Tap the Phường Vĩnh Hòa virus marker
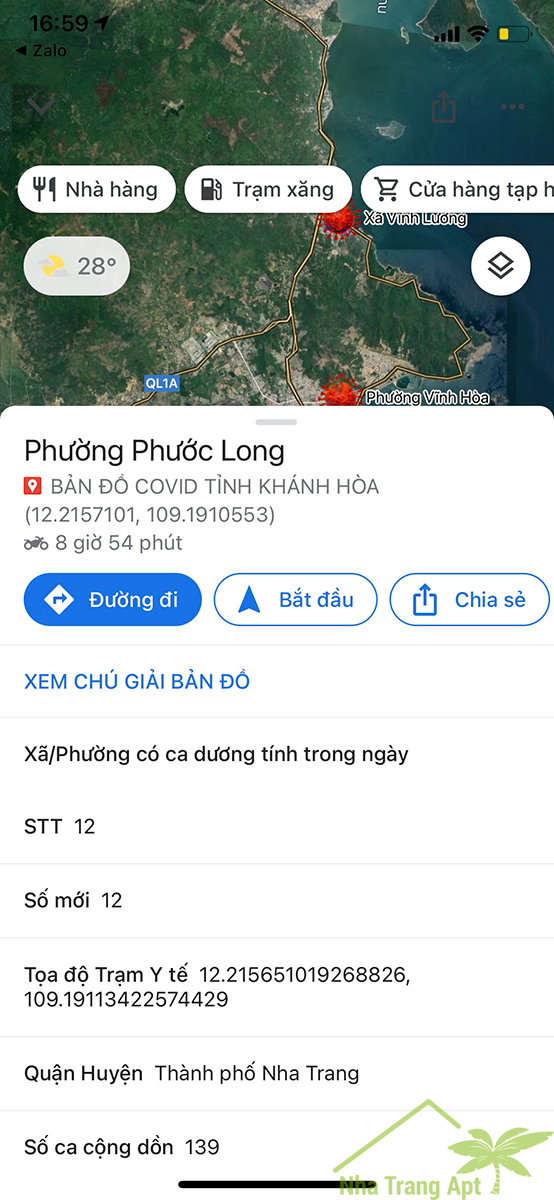 pos(339,390)
